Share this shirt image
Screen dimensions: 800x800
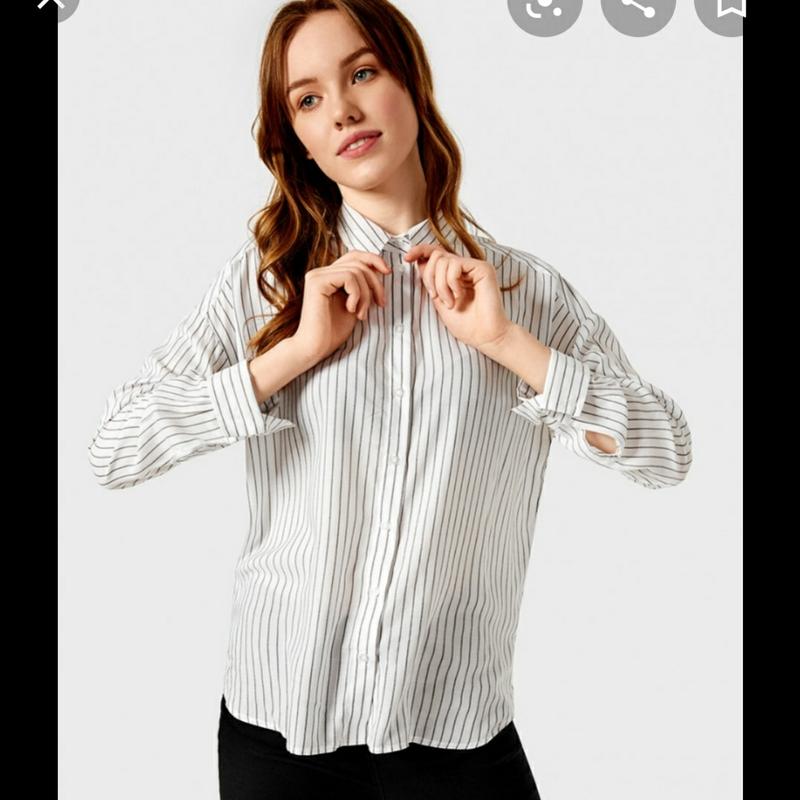[637, 8]
